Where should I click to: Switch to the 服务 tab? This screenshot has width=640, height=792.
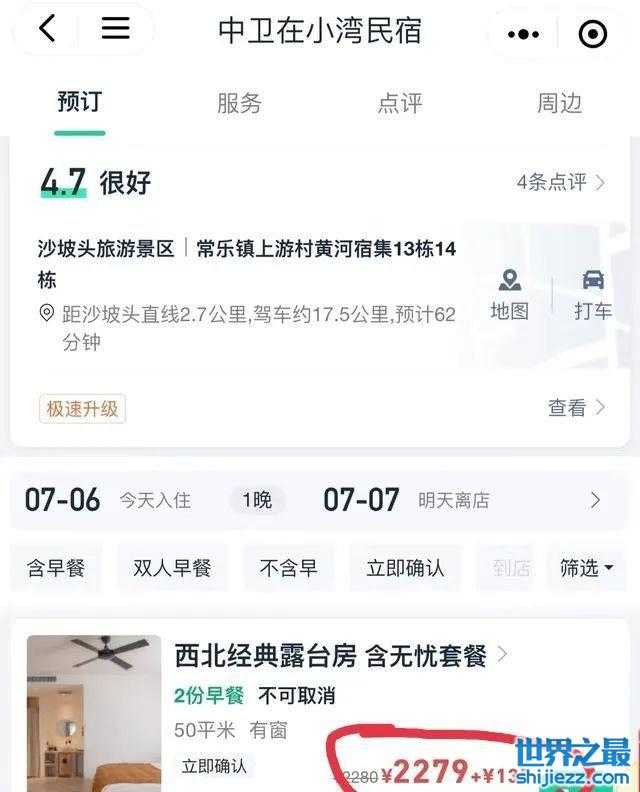pyautogui.click(x=239, y=103)
